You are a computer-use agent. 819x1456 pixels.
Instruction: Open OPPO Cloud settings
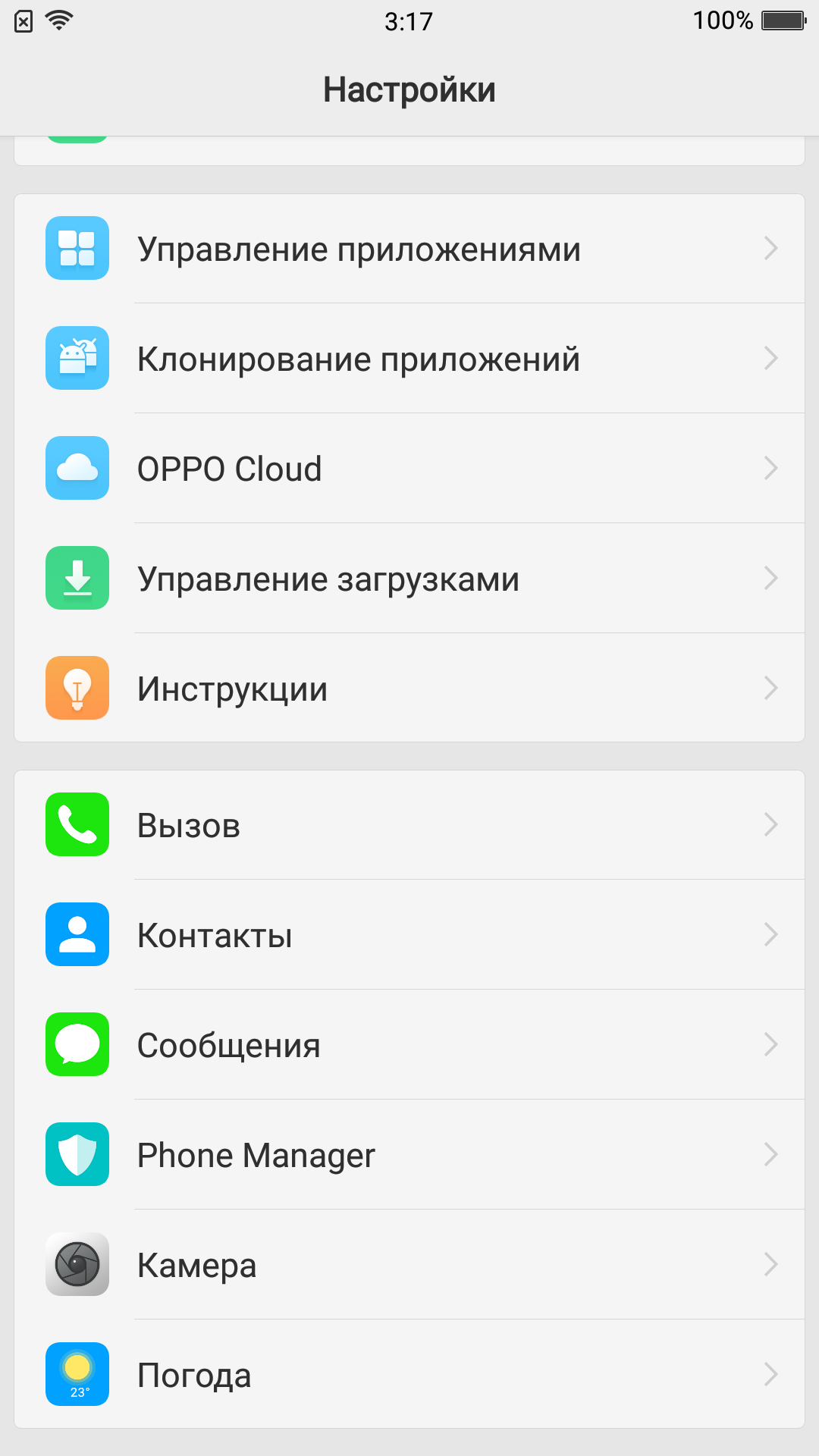pyautogui.click(x=409, y=469)
